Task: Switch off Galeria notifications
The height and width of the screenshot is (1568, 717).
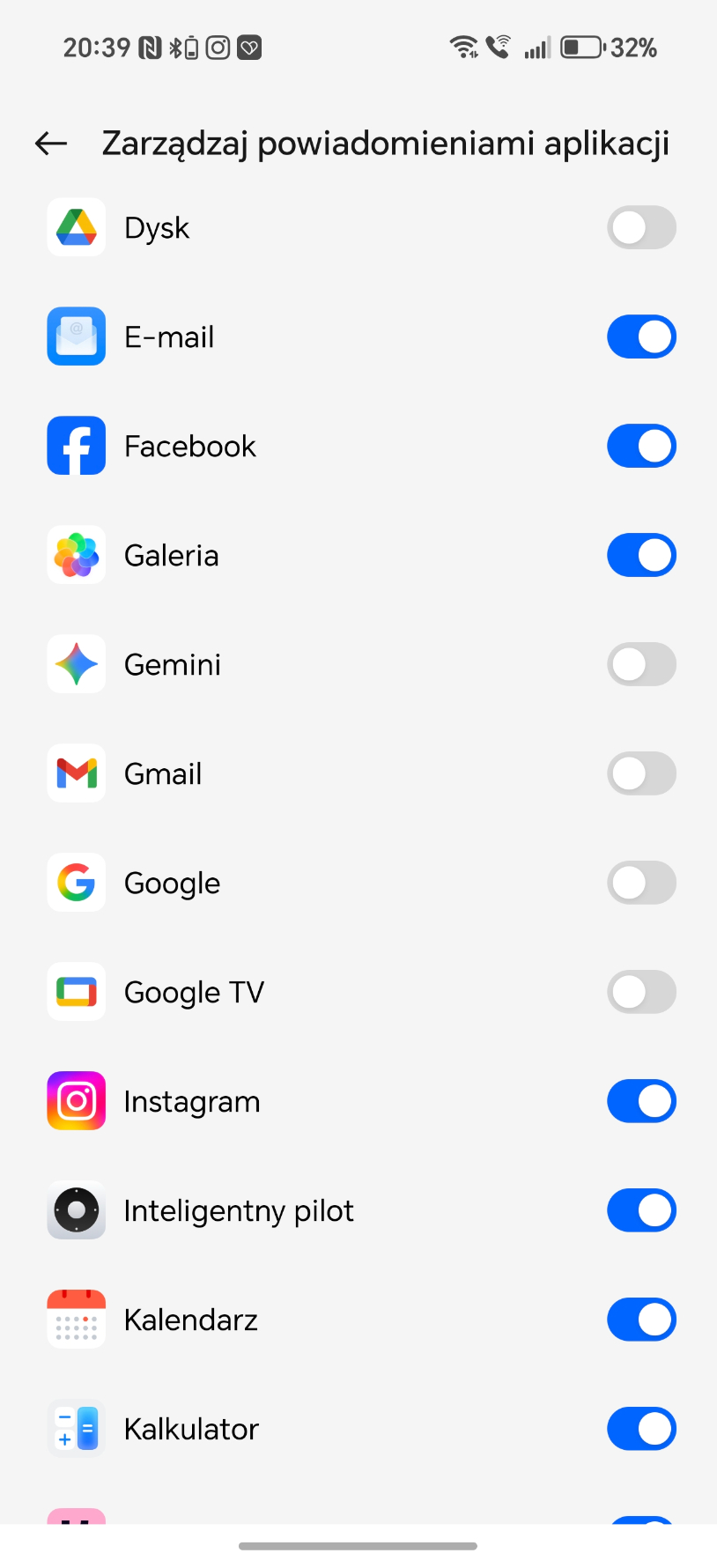Action: [640, 556]
